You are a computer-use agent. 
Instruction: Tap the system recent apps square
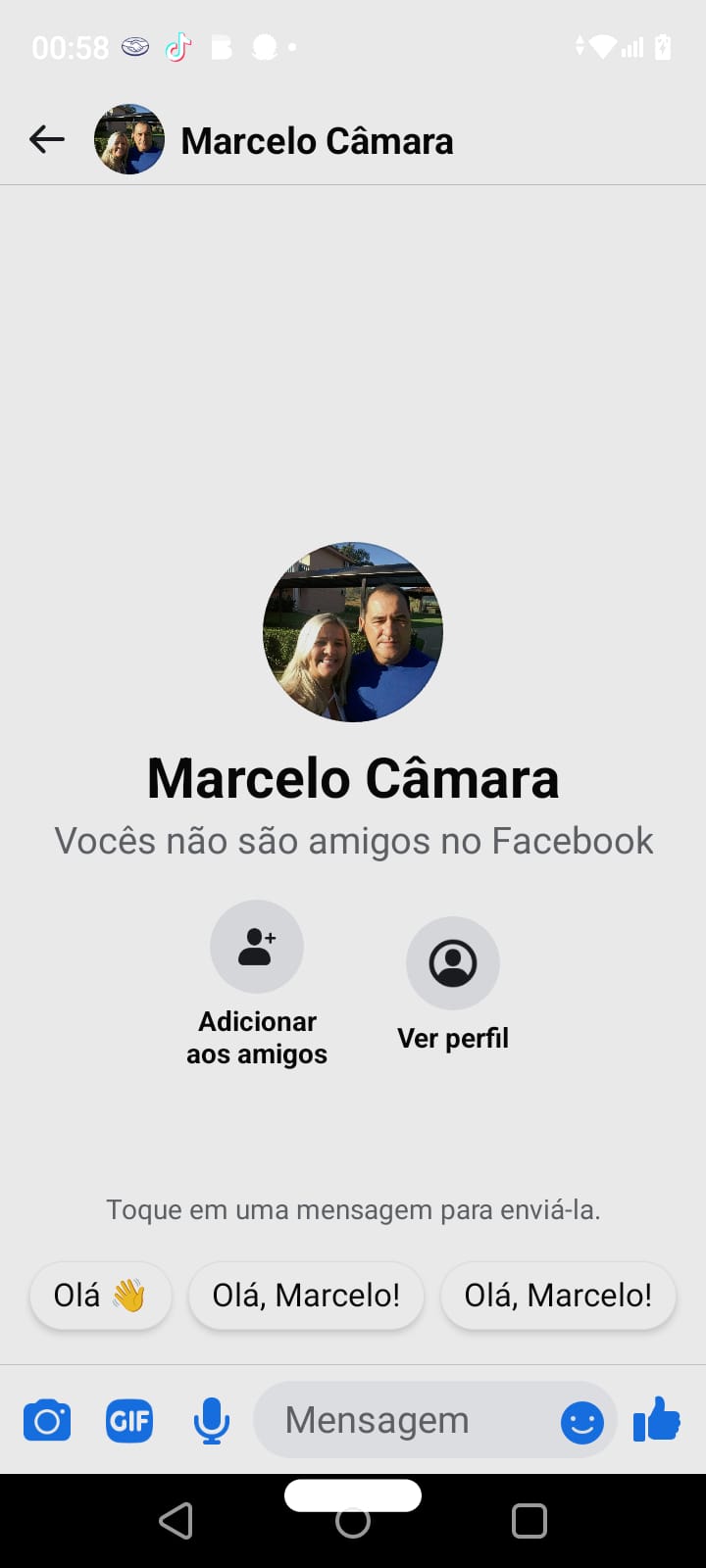coord(529,1521)
